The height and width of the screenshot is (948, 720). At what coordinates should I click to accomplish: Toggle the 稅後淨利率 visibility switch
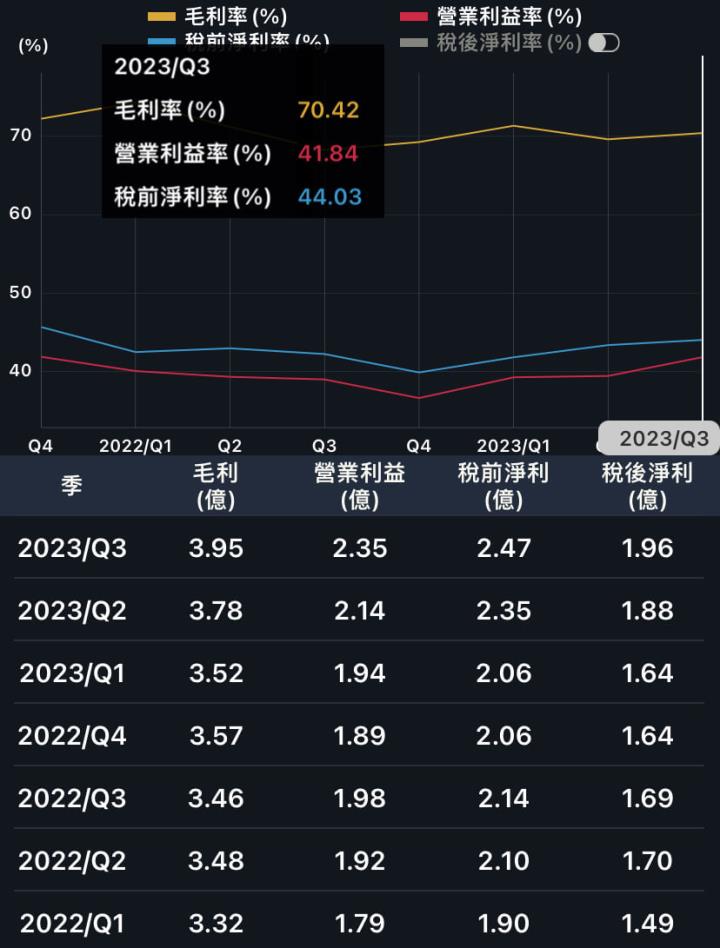(x=604, y=44)
